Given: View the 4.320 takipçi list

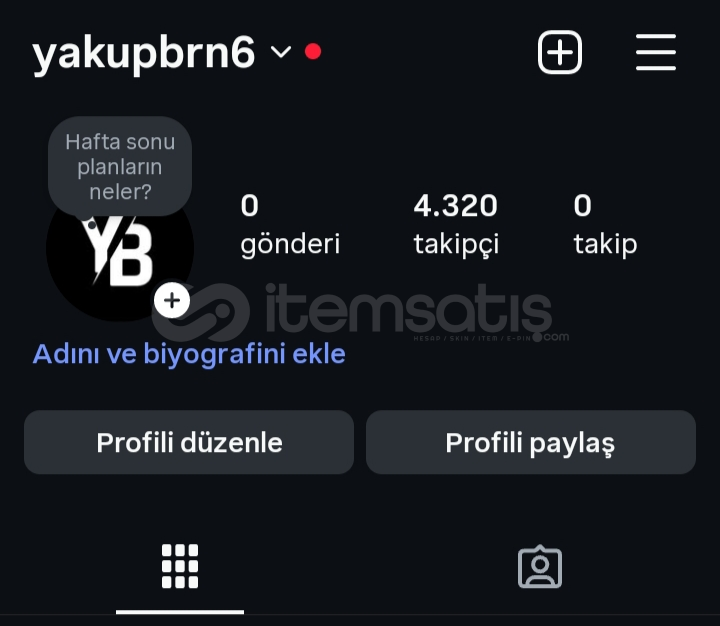Looking at the screenshot, I should click(456, 225).
